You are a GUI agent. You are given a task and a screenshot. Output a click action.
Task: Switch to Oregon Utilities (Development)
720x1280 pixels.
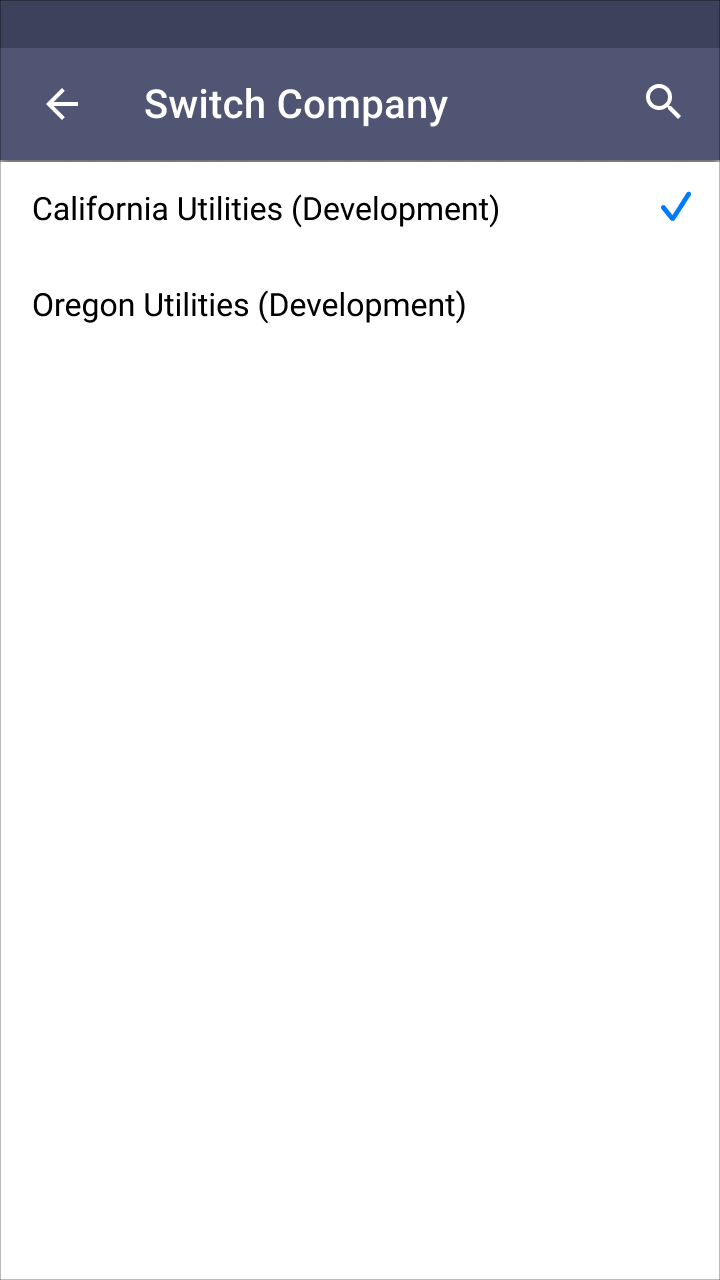pos(249,306)
